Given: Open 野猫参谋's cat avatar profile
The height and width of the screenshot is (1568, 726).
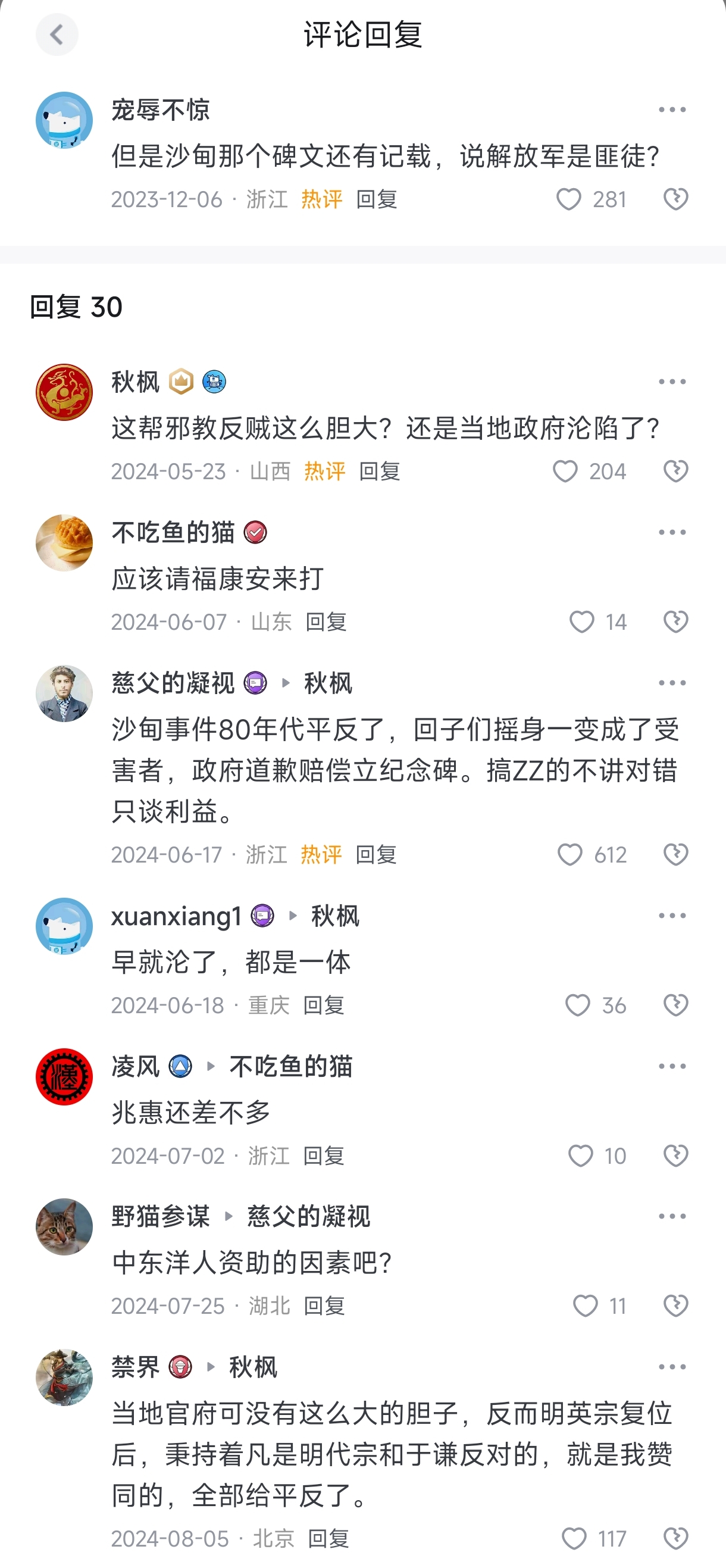Looking at the screenshot, I should click(x=64, y=1226).
